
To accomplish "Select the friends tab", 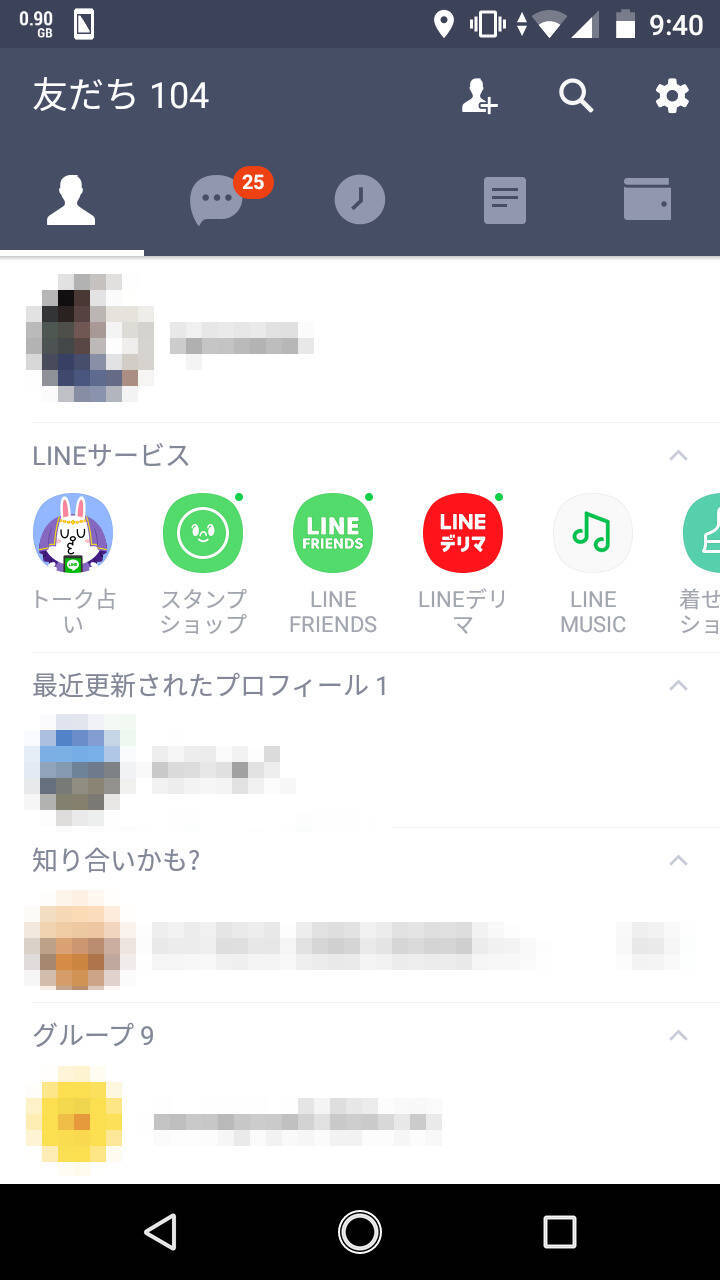I will click(71, 201).
